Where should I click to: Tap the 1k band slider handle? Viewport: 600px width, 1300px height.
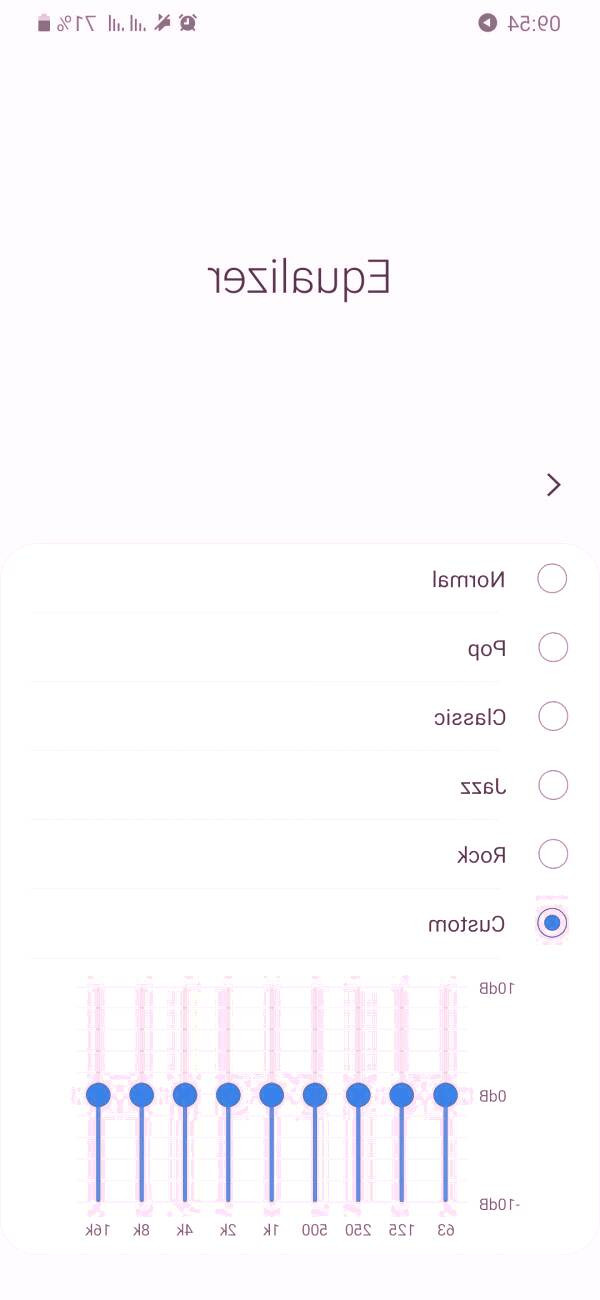[x=271, y=1095]
